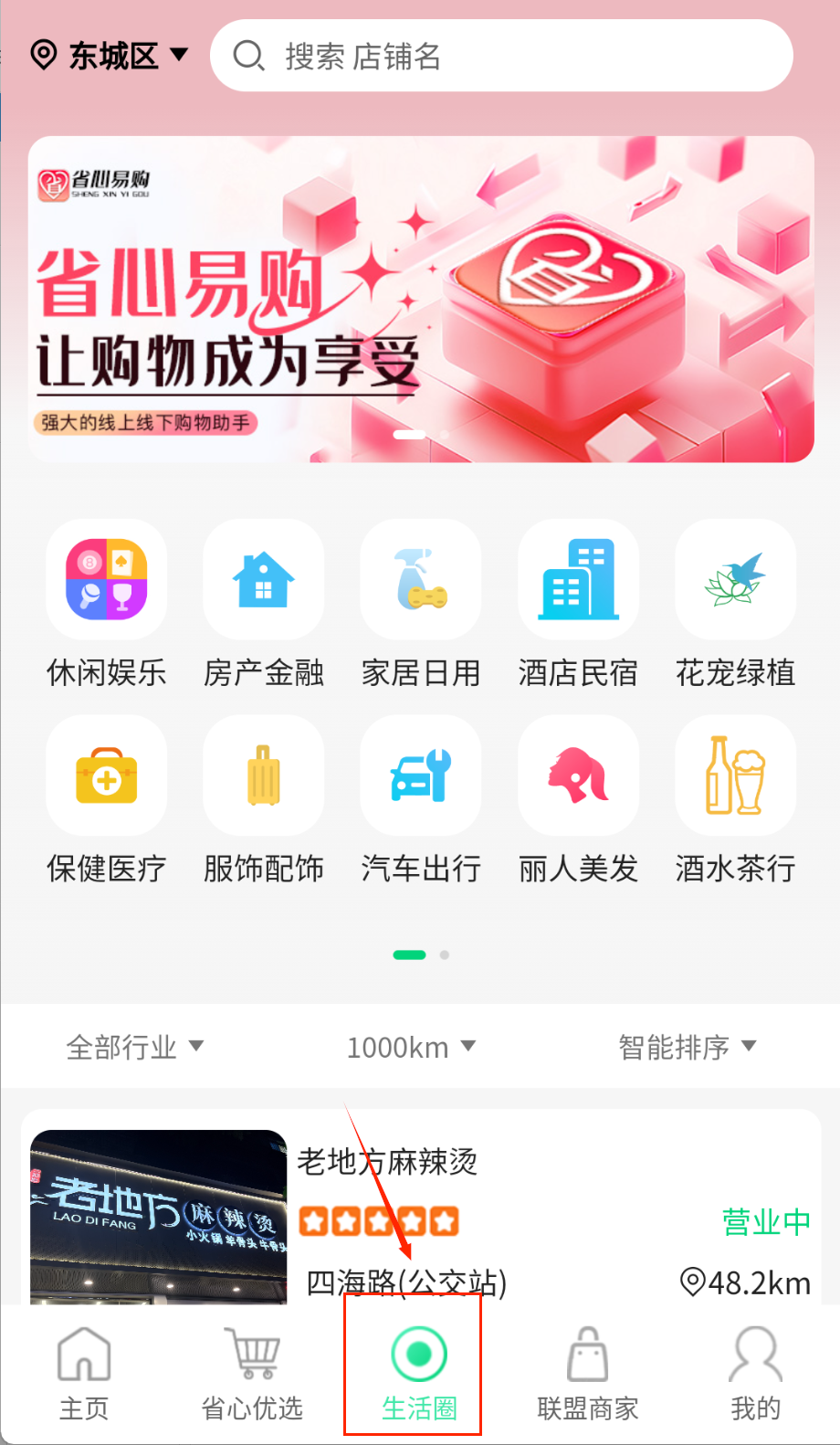Open the 省心易购 promotional banner

click(x=420, y=299)
